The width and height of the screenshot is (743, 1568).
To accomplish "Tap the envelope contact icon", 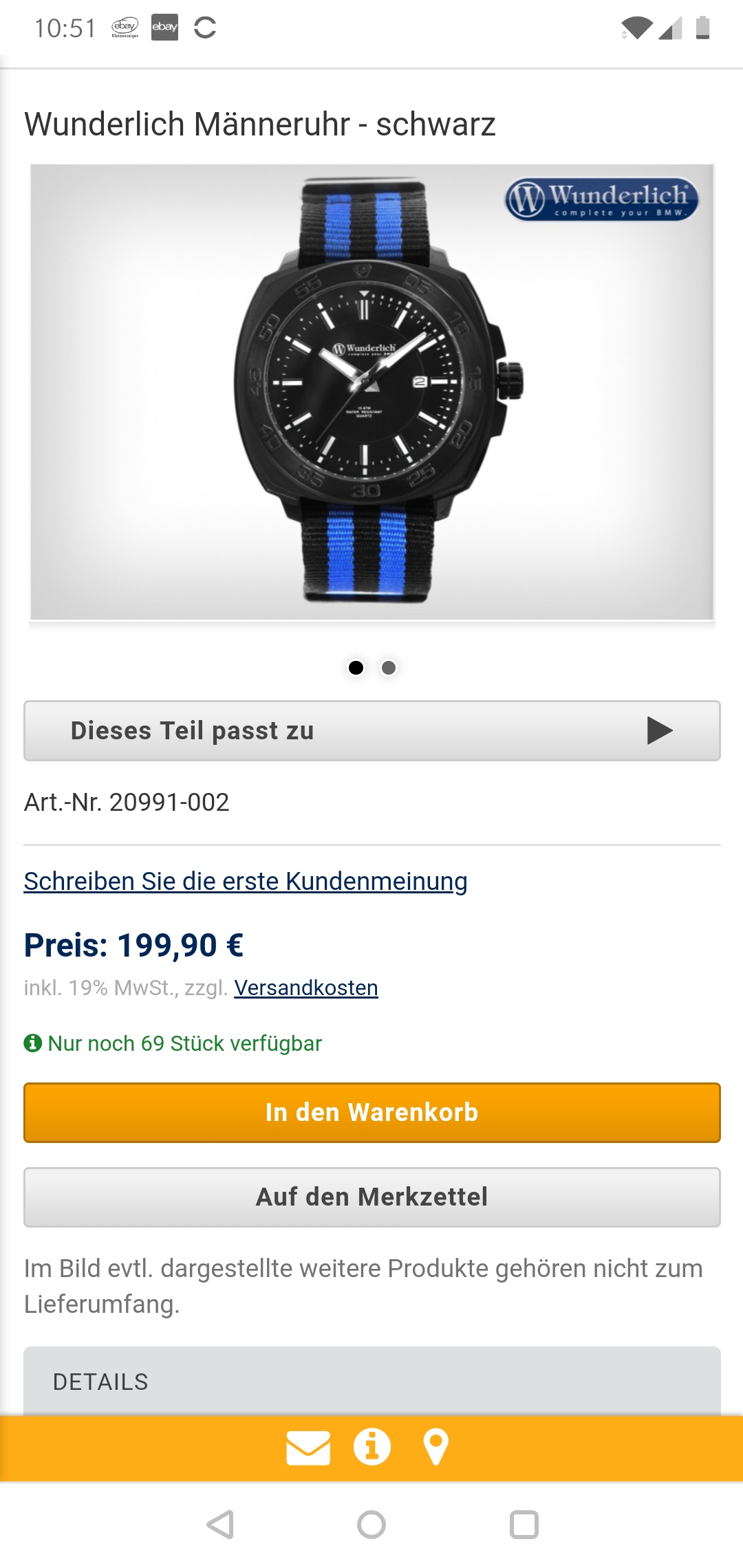I will [308, 1447].
